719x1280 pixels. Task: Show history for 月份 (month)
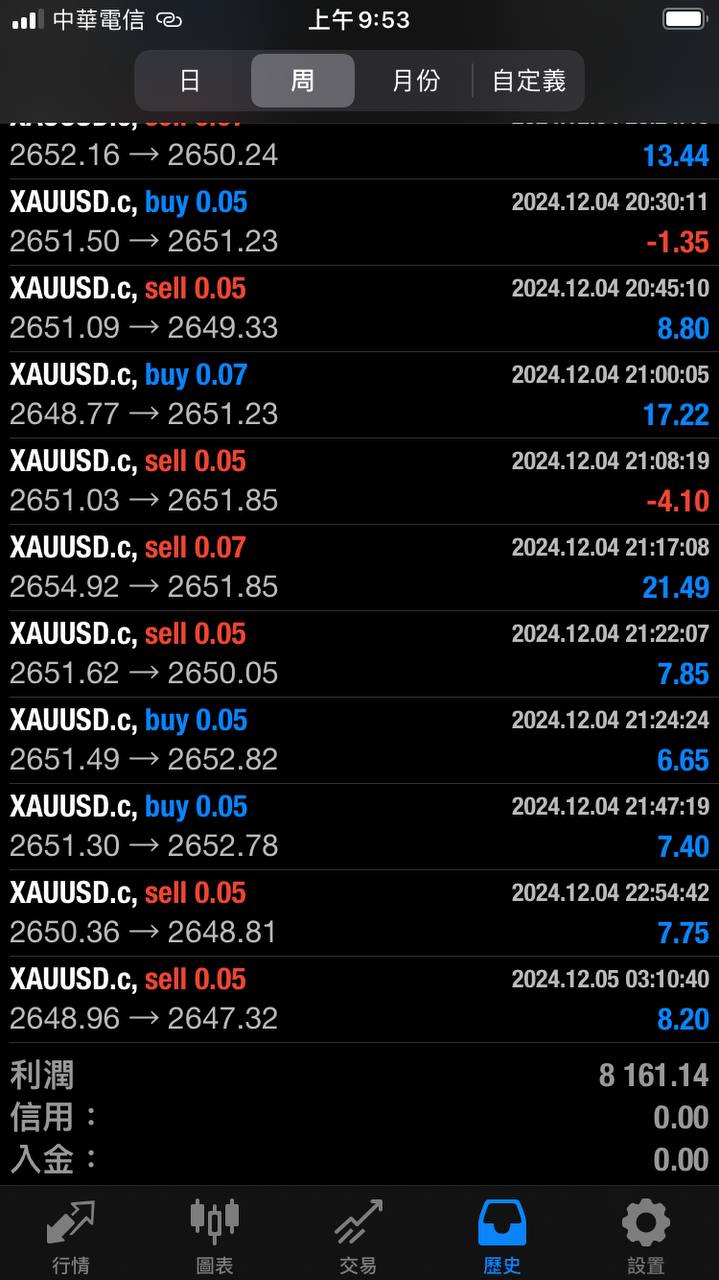tap(416, 81)
